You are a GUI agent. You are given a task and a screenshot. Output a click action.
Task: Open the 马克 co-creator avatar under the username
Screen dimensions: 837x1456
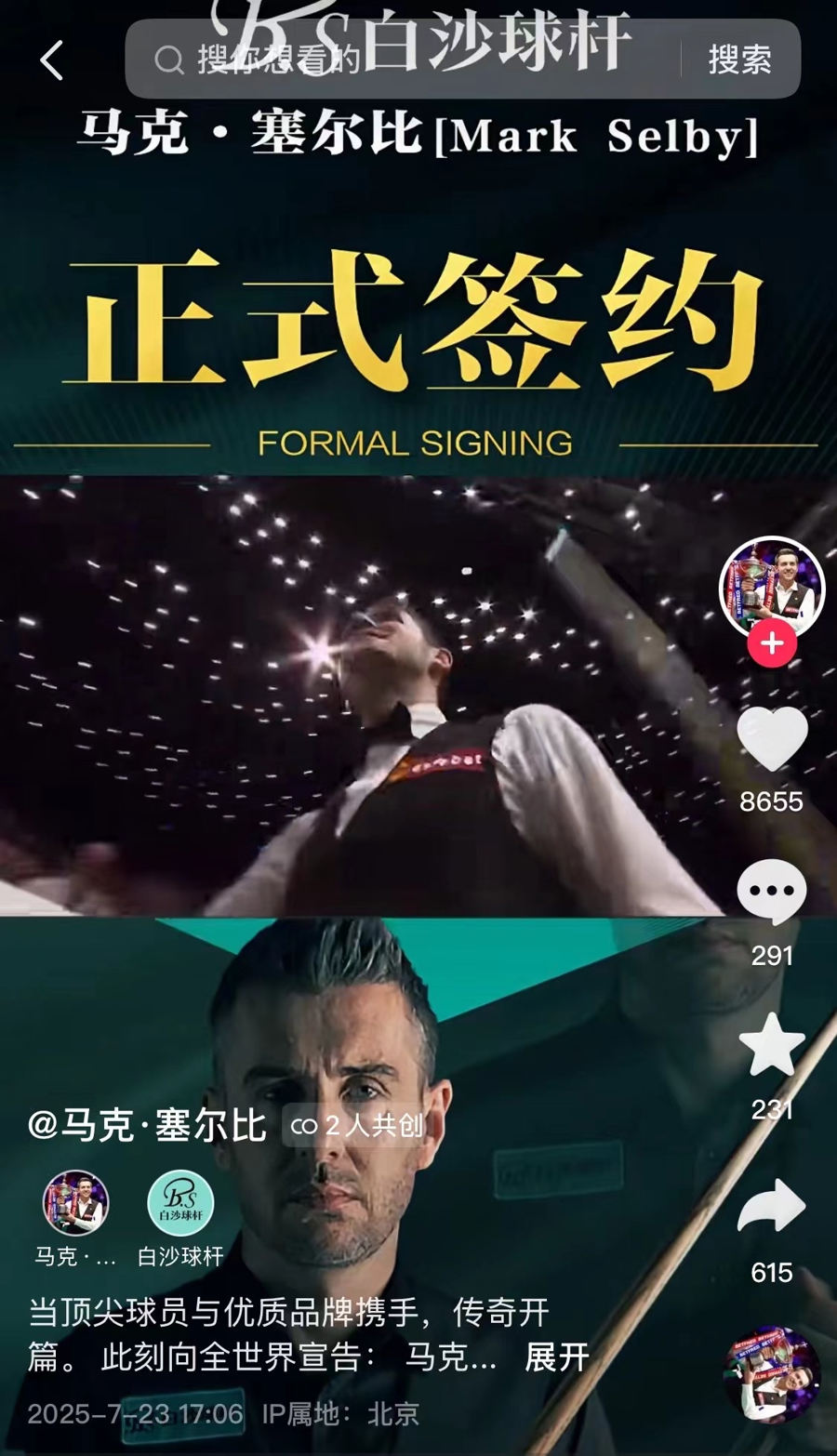pyautogui.click(x=75, y=1204)
